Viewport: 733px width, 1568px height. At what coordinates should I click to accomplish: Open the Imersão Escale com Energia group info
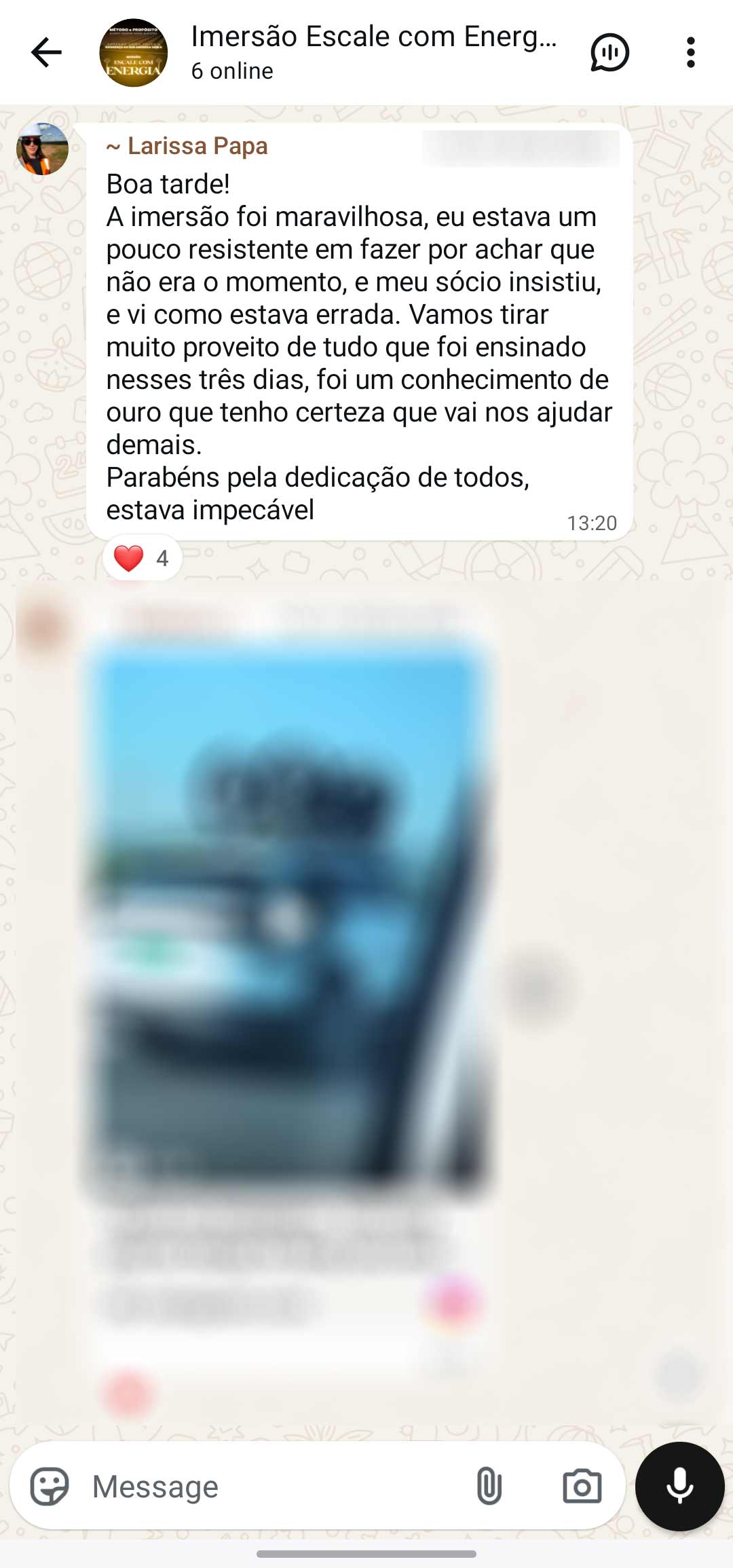pos(373,52)
